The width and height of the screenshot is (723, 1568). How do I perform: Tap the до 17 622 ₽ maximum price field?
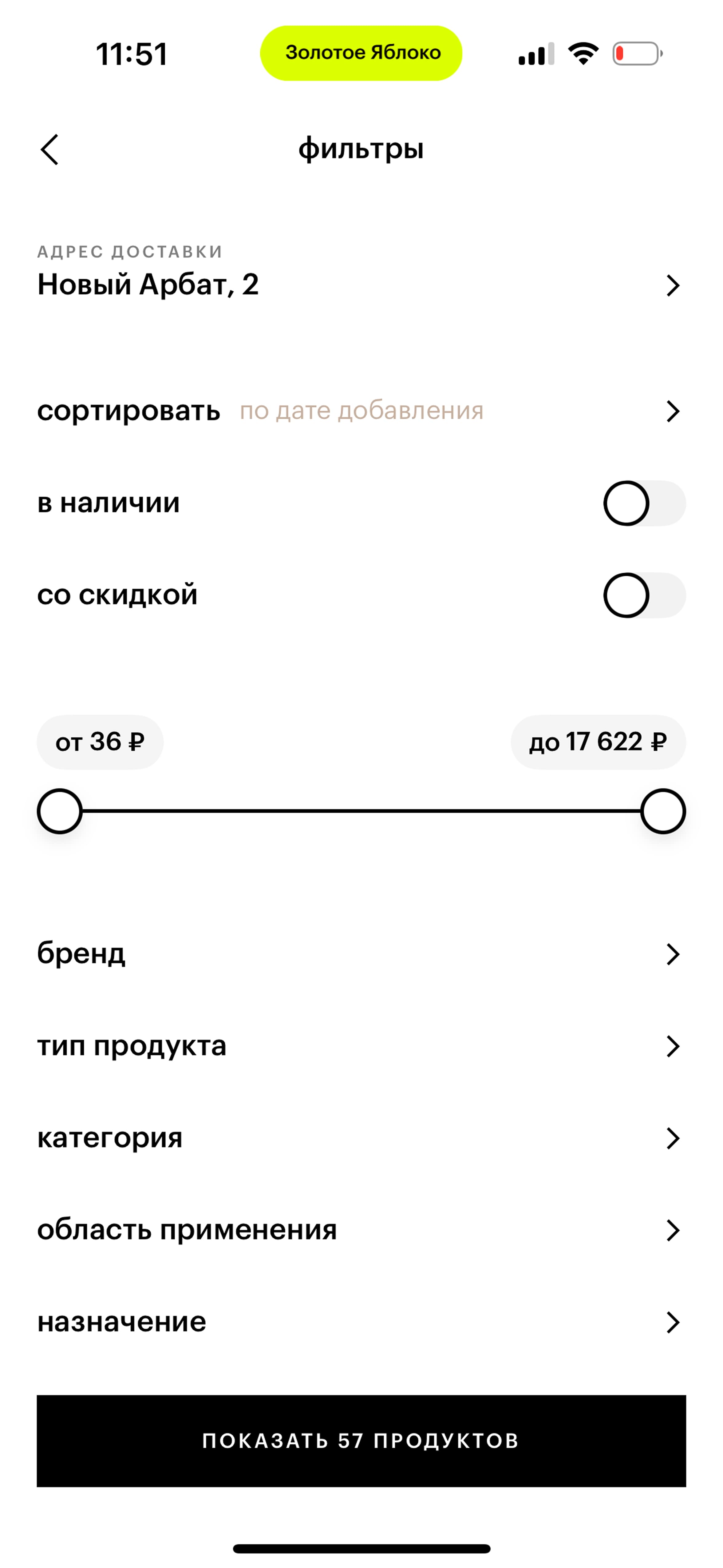tap(598, 742)
